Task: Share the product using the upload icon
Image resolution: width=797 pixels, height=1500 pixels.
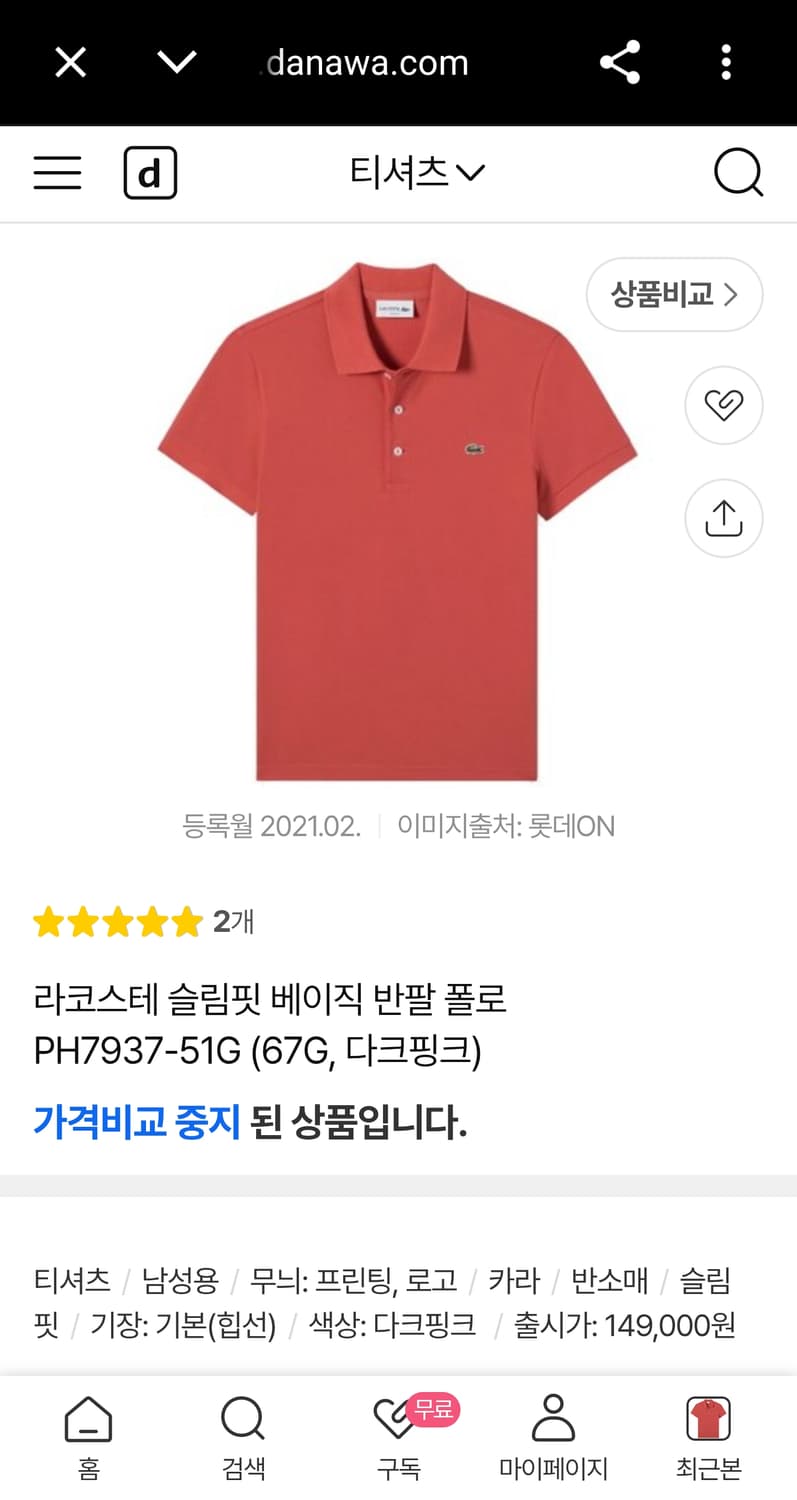Action: (723, 518)
